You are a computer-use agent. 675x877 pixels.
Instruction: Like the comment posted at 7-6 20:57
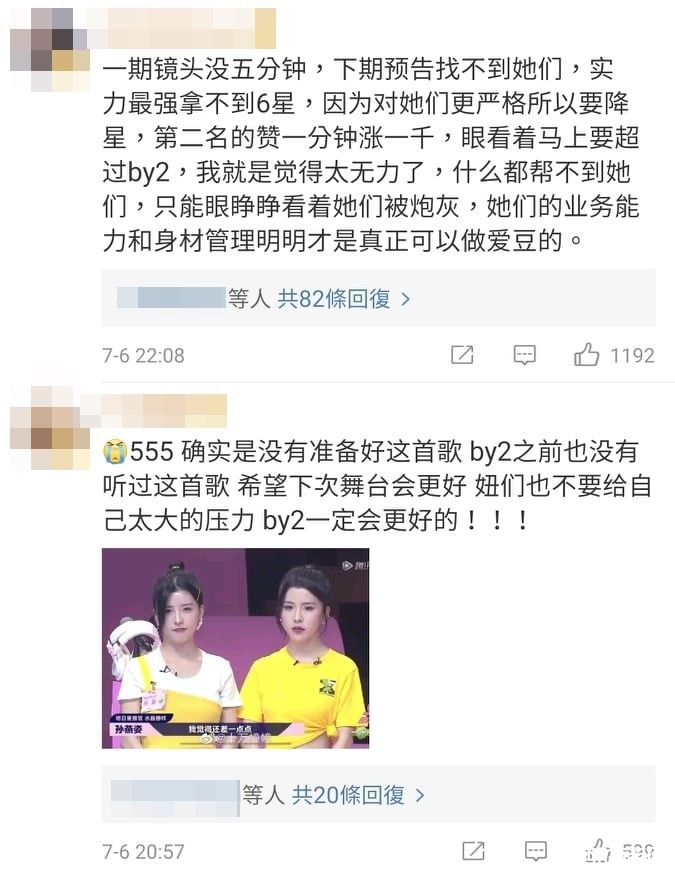tap(598, 852)
